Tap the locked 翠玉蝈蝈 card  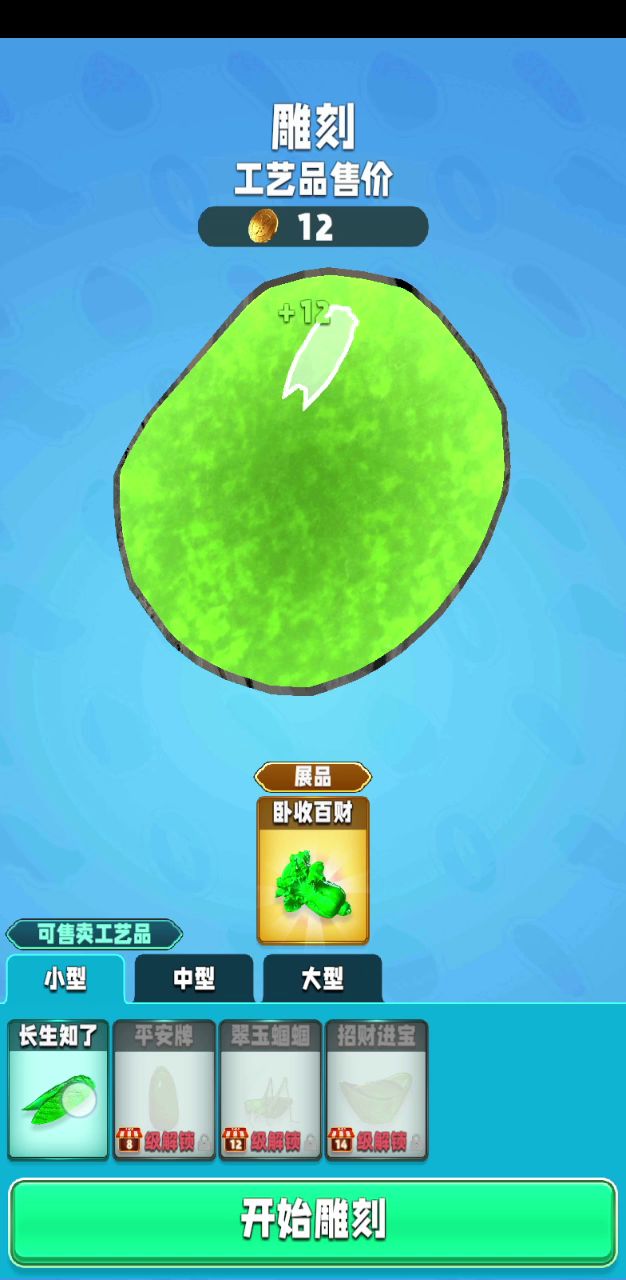[271, 1090]
